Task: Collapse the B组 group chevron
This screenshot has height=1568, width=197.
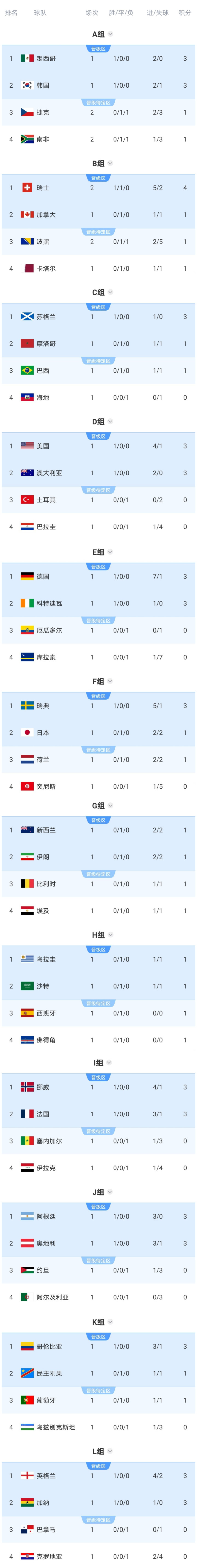Action: (110, 163)
